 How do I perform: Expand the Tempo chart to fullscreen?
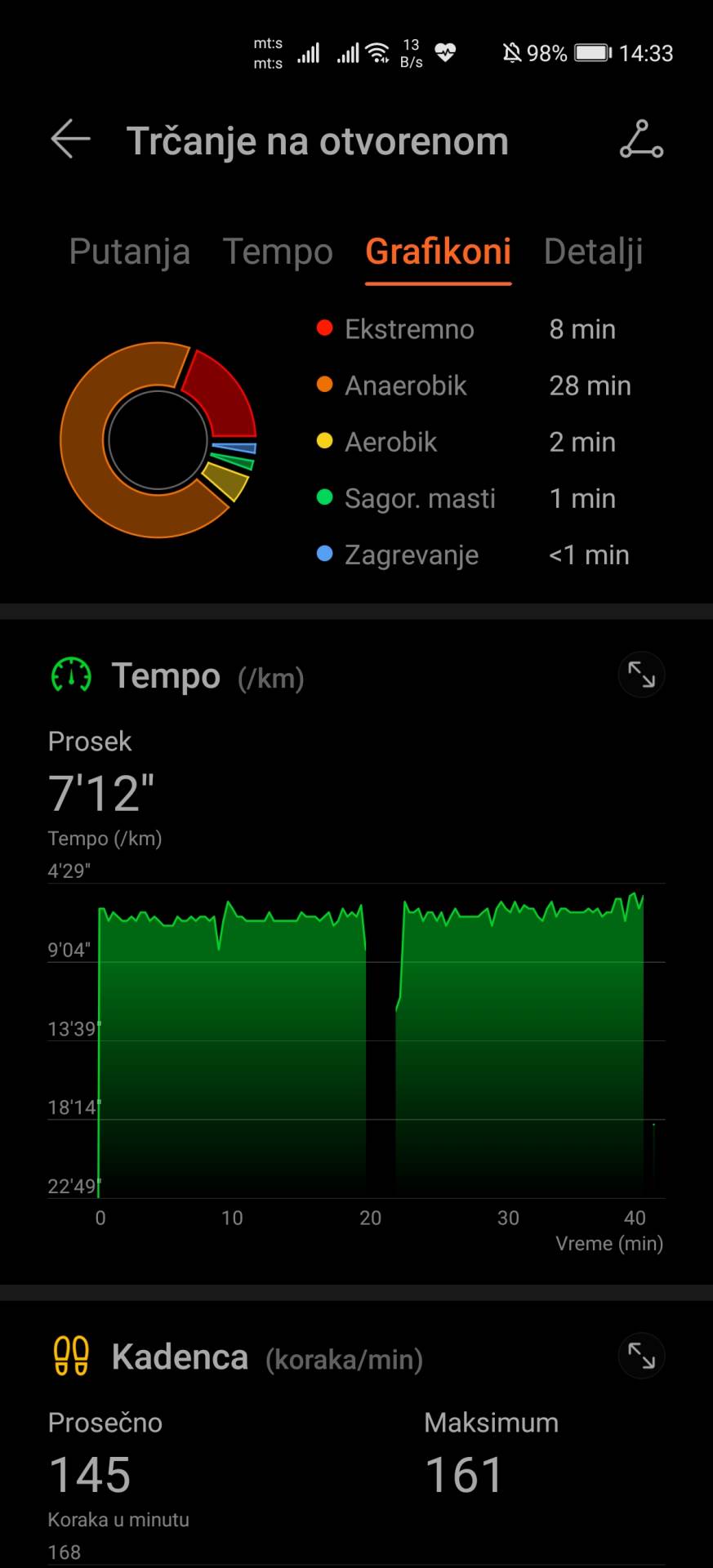pyautogui.click(x=642, y=675)
